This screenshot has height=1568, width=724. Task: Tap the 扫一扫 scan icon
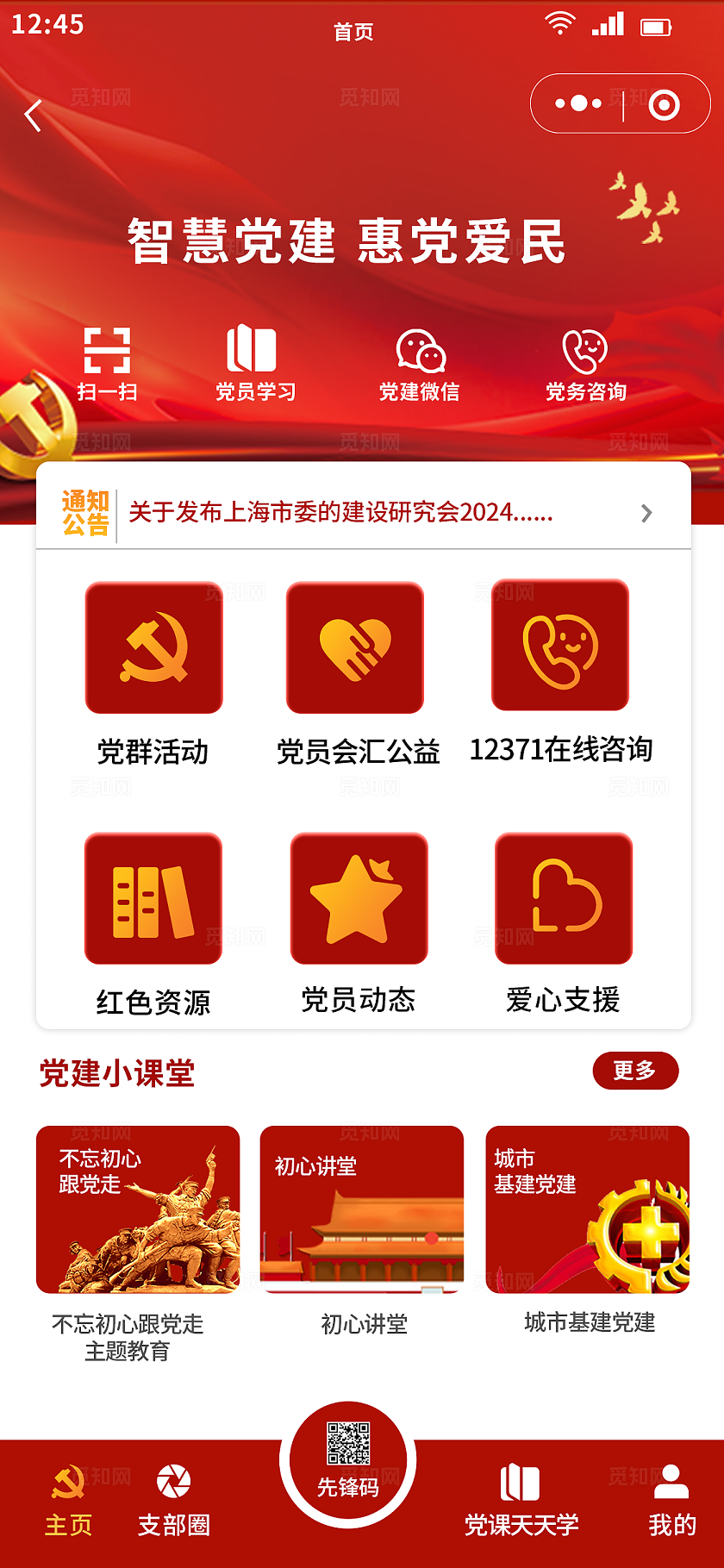[x=108, y=353]
